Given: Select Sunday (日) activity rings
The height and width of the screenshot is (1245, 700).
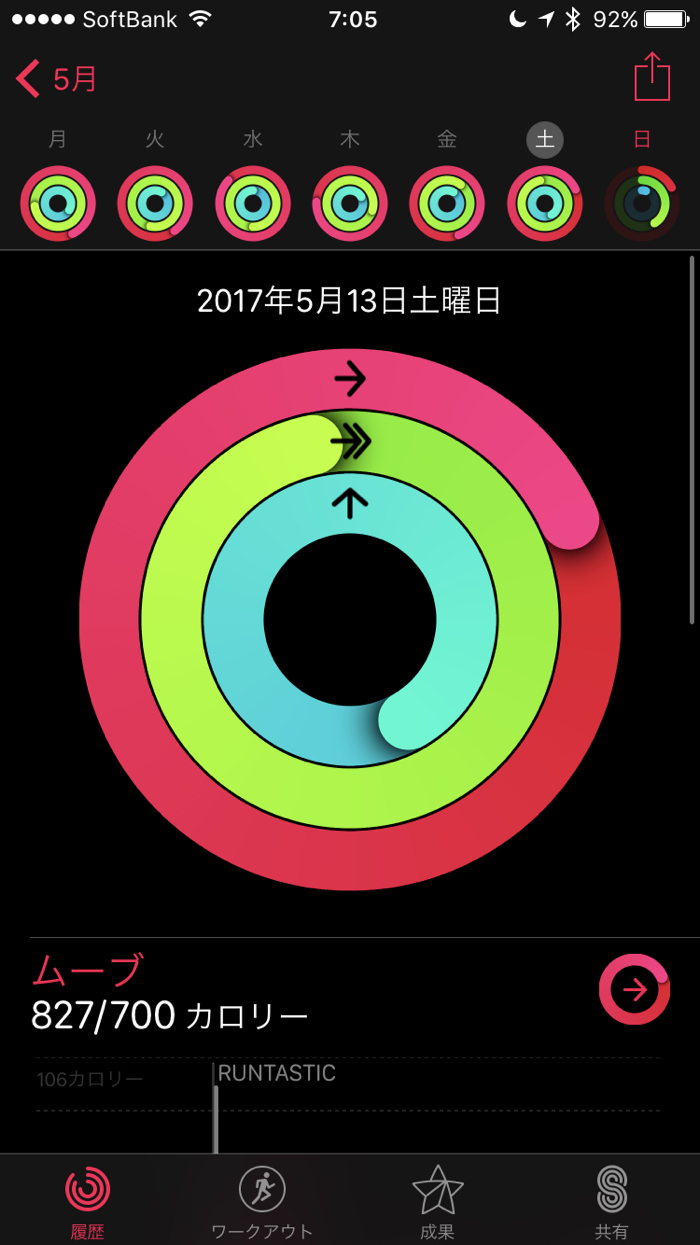Looking at the screenshot, I should tap(642, 204).
